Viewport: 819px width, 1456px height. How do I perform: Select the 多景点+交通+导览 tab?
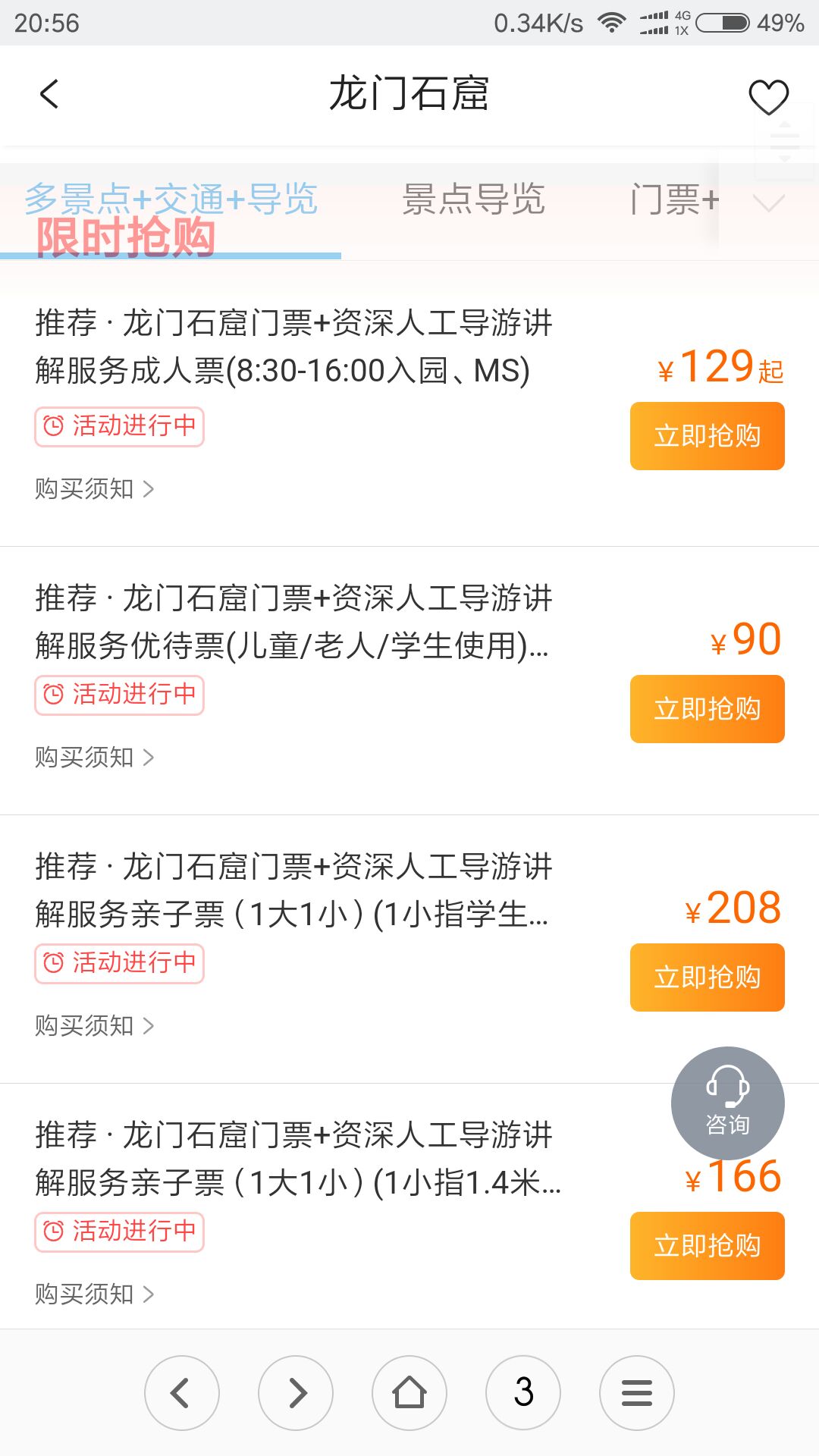click(x=171, y=200)
